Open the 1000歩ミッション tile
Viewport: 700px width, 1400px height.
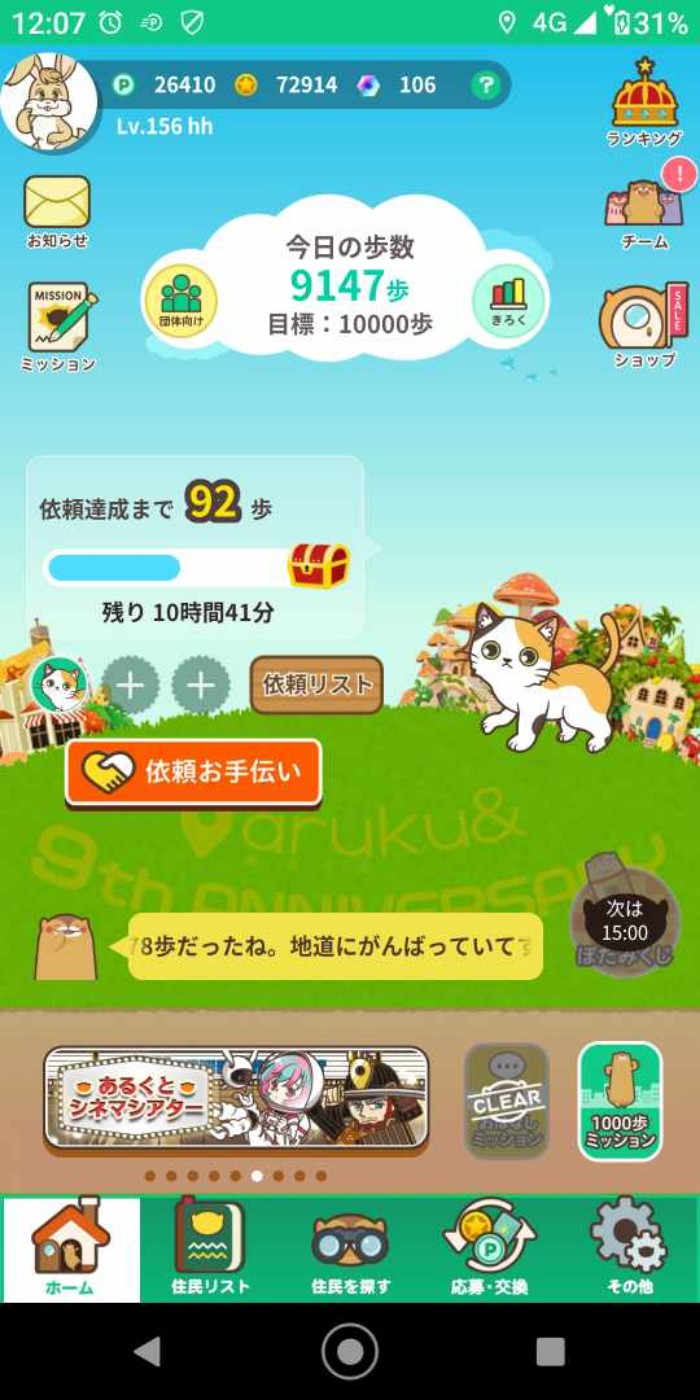click(620, 1101)
